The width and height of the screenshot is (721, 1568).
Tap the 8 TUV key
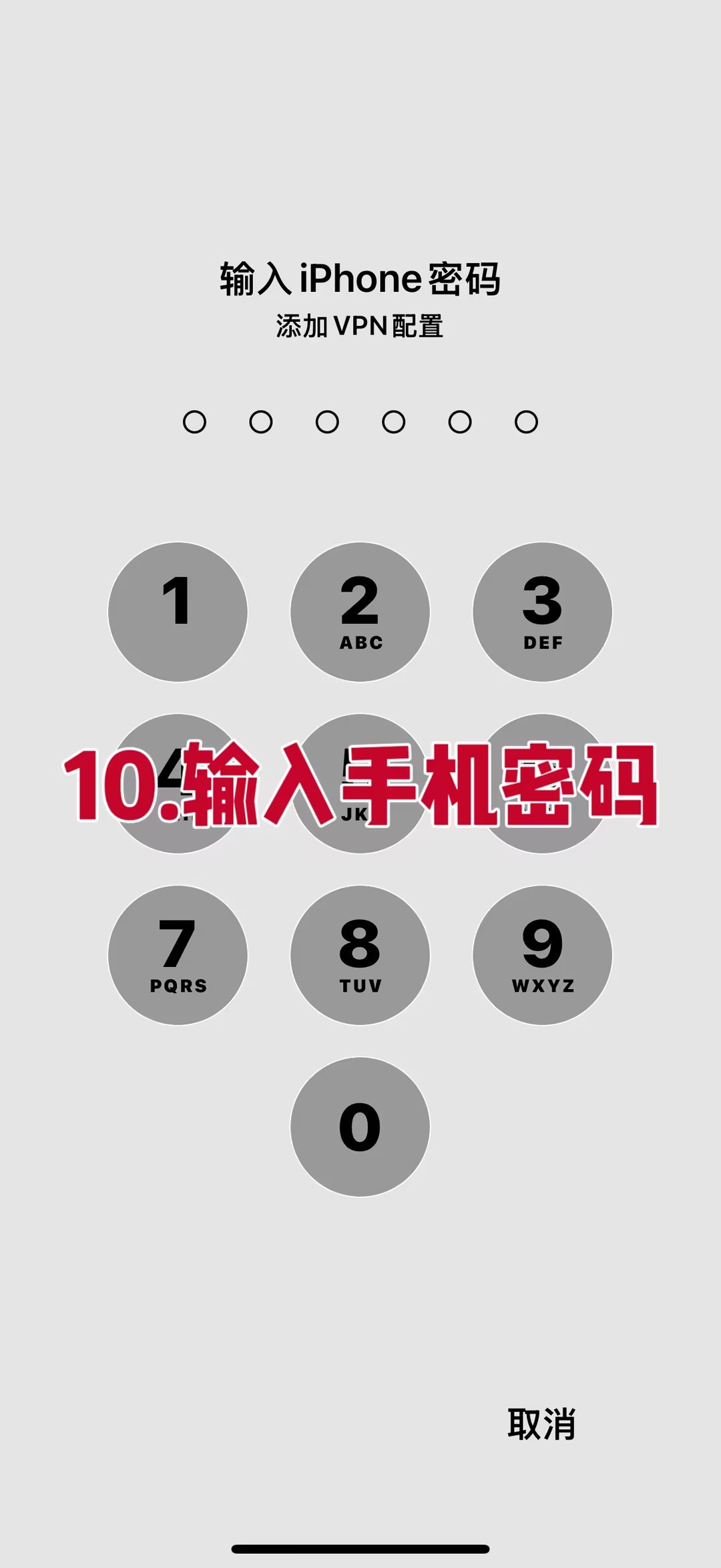360,955
